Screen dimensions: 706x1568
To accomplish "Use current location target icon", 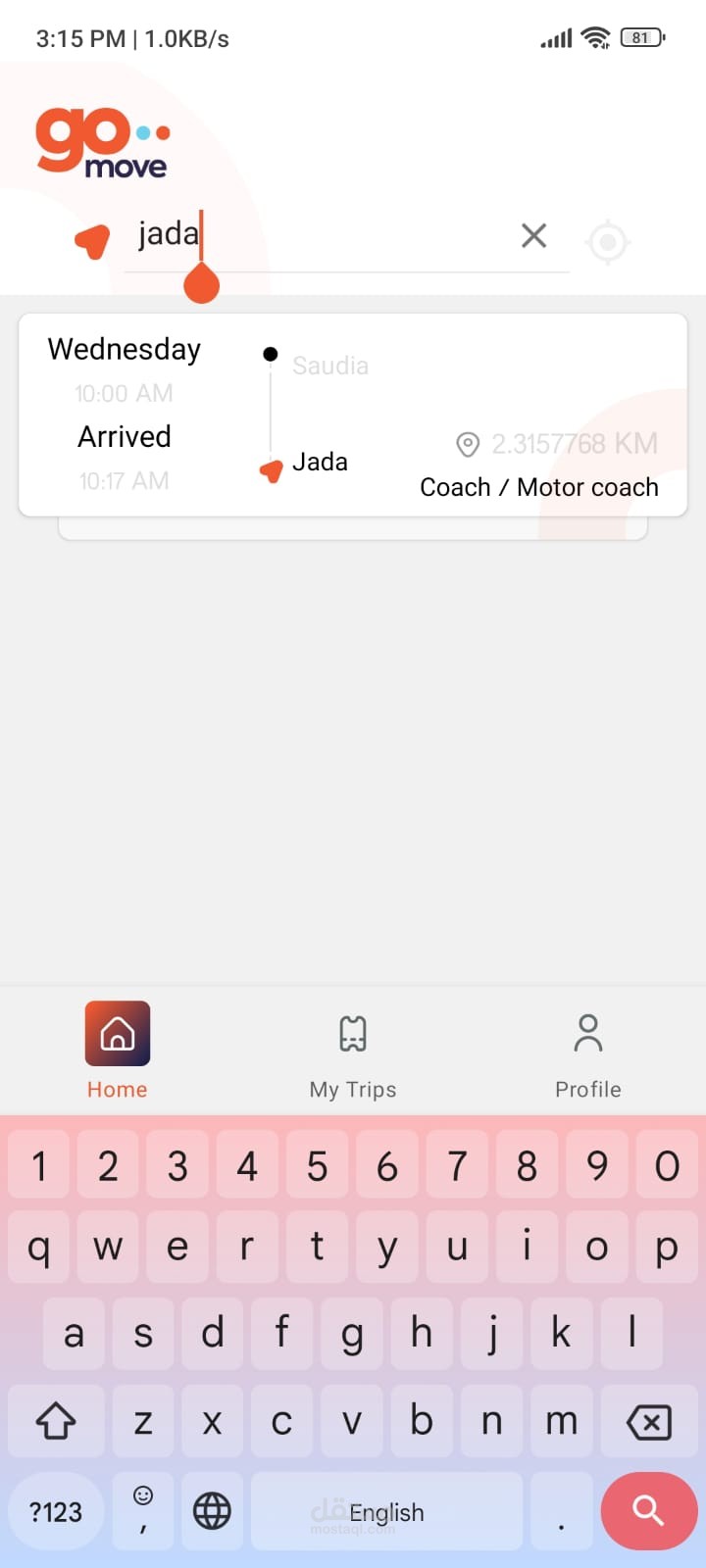I will [607, 241].
